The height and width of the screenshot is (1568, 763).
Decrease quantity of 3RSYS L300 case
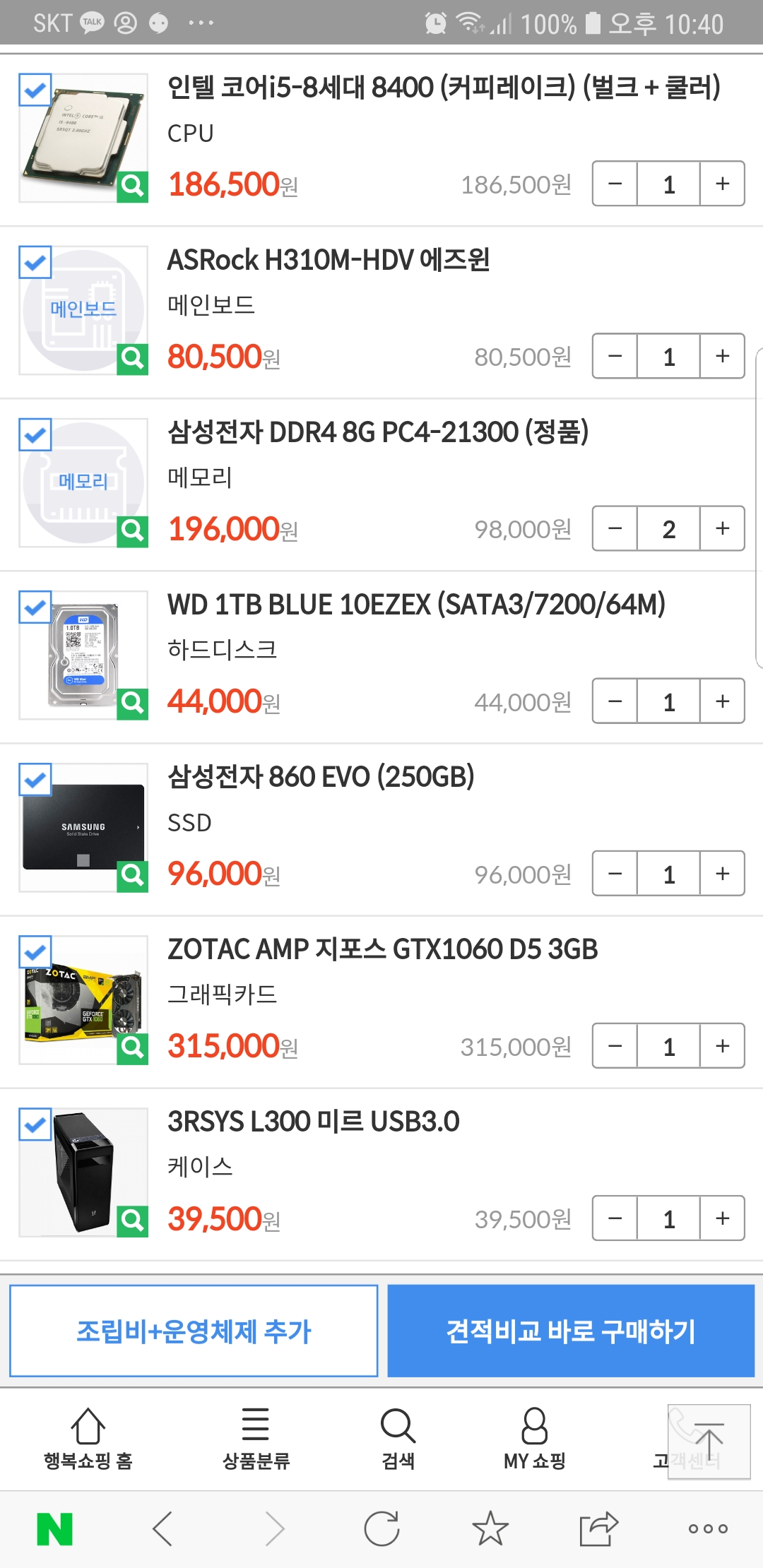pos(615,1218)
